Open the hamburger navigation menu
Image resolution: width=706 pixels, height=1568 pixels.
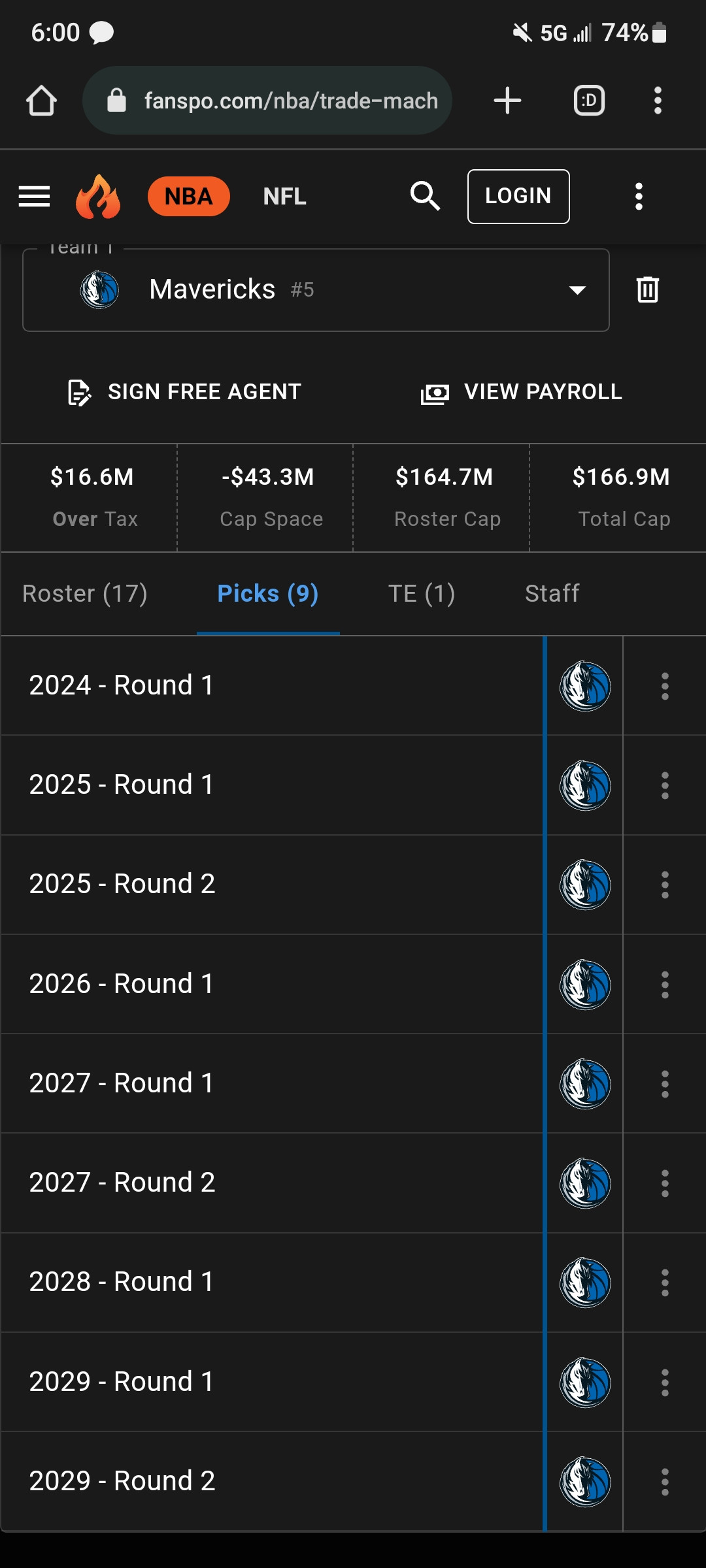coord(34,196)
